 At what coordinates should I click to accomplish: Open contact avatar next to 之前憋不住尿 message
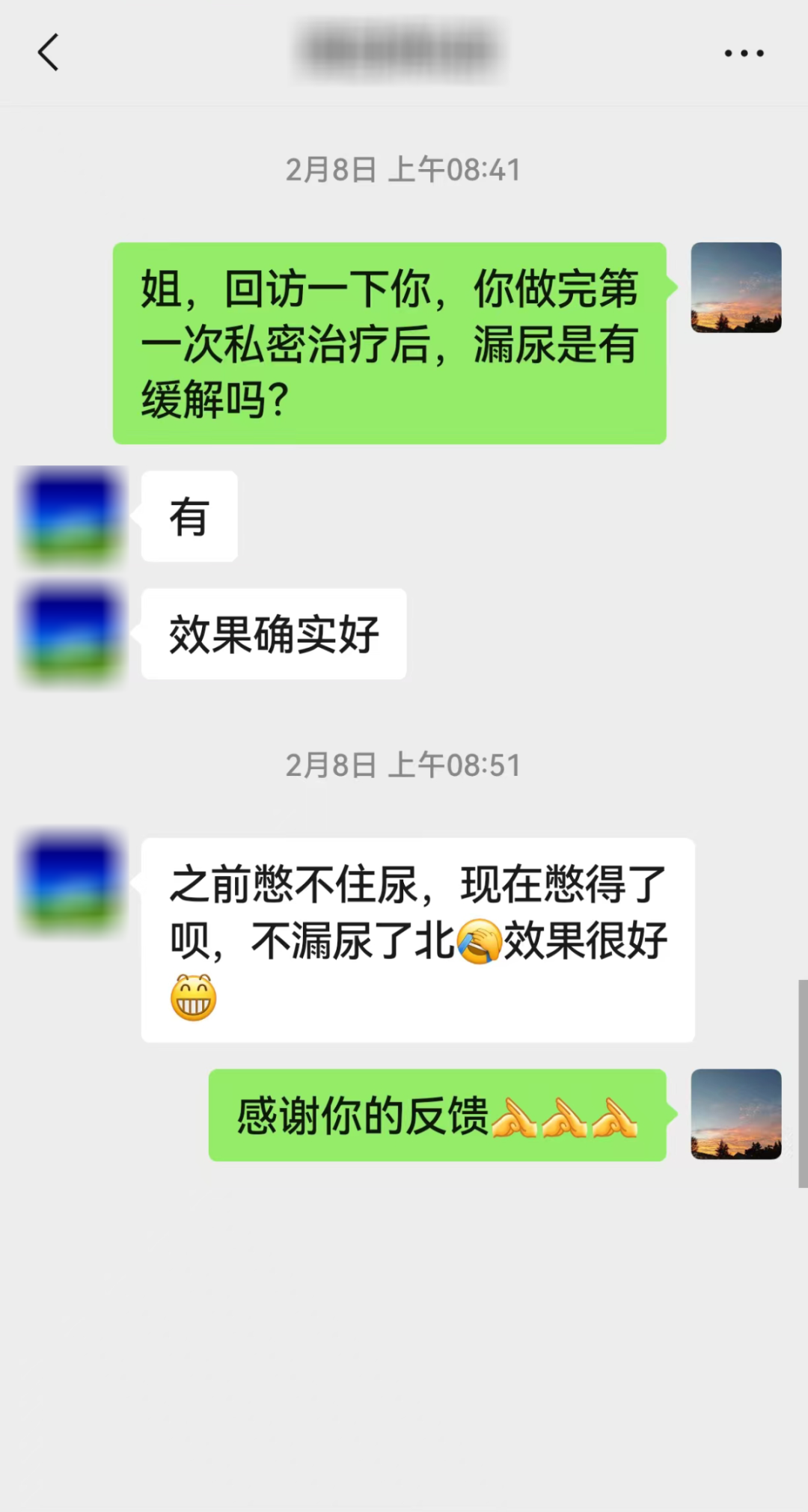point(72,883)
